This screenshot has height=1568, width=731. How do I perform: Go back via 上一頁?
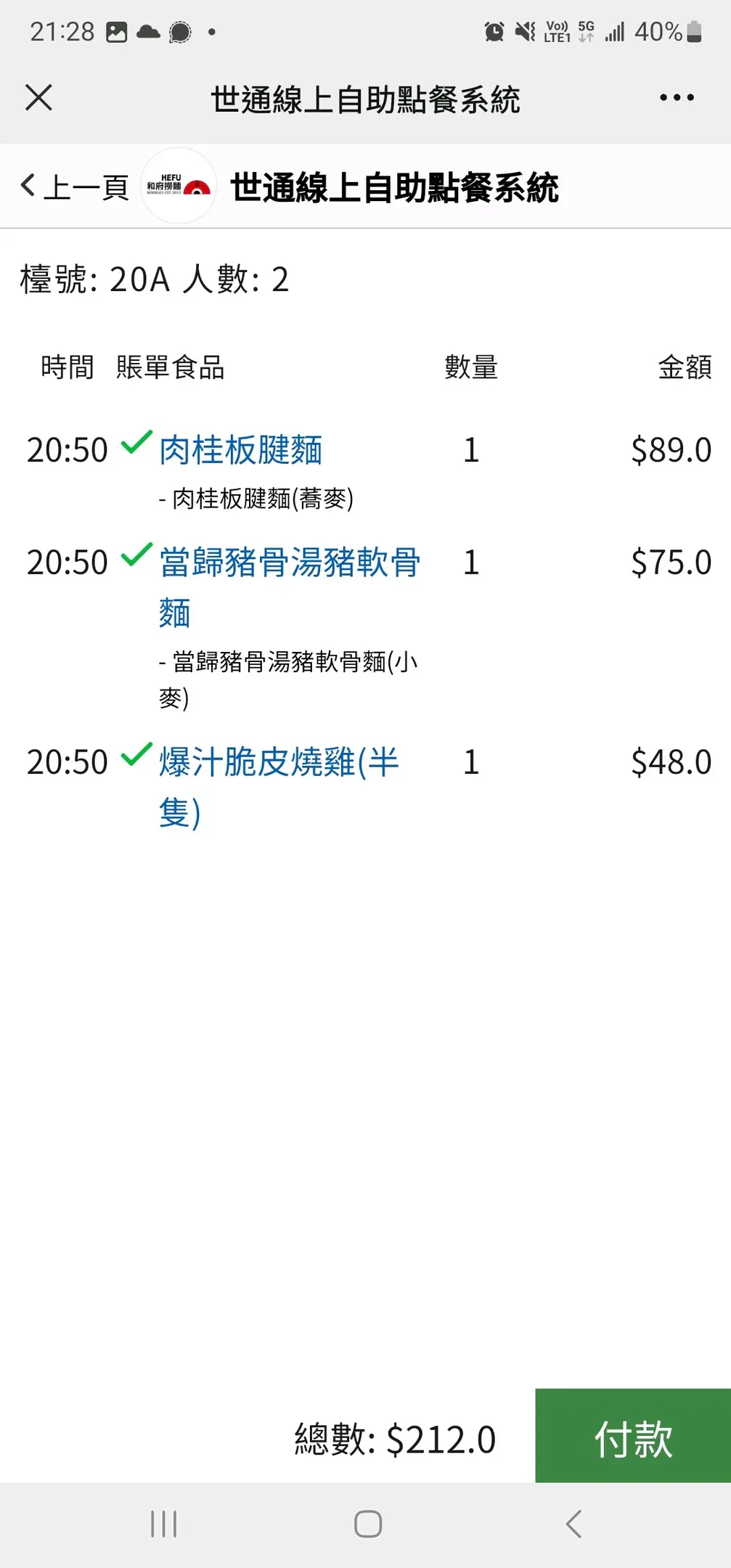pyautogui.click(x=75, y=187)
